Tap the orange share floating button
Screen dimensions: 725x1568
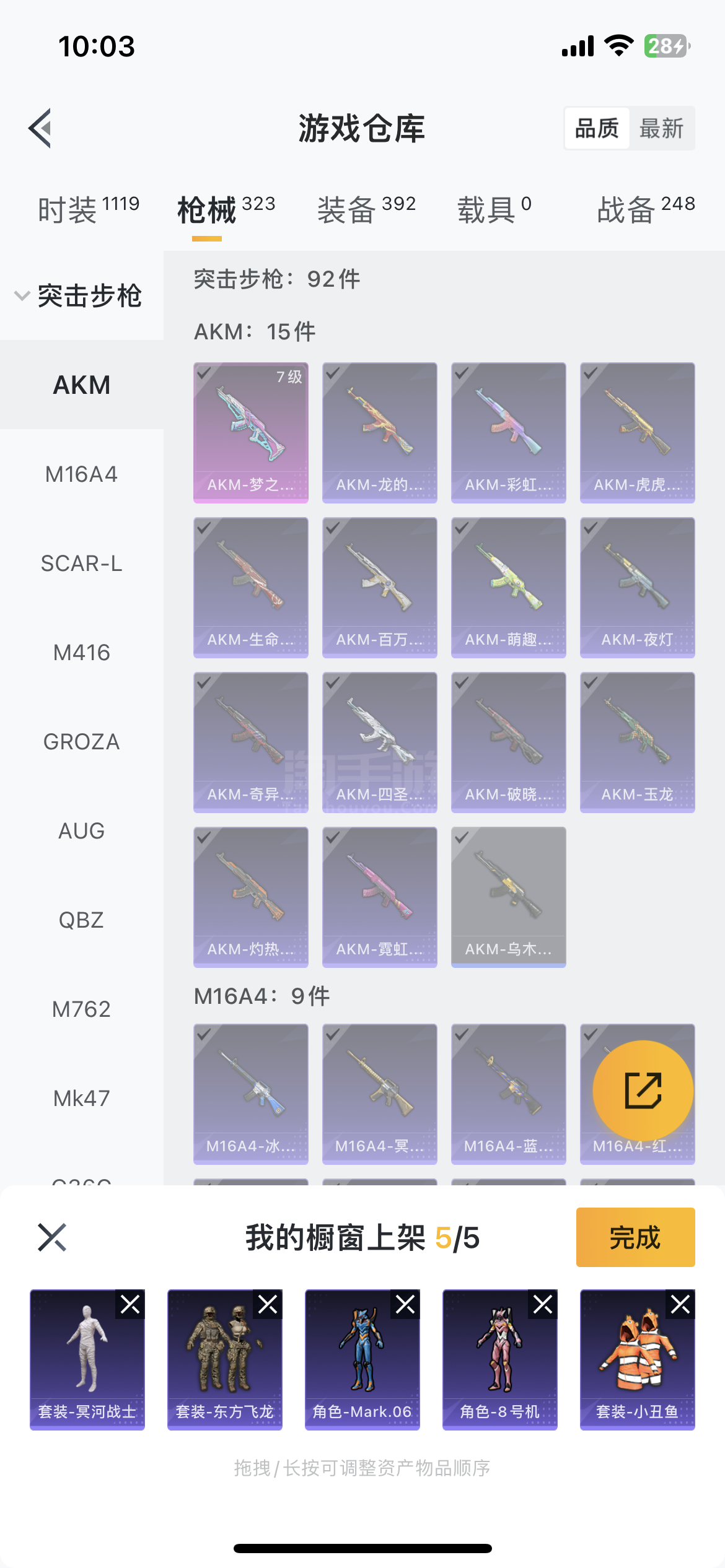643,1090
